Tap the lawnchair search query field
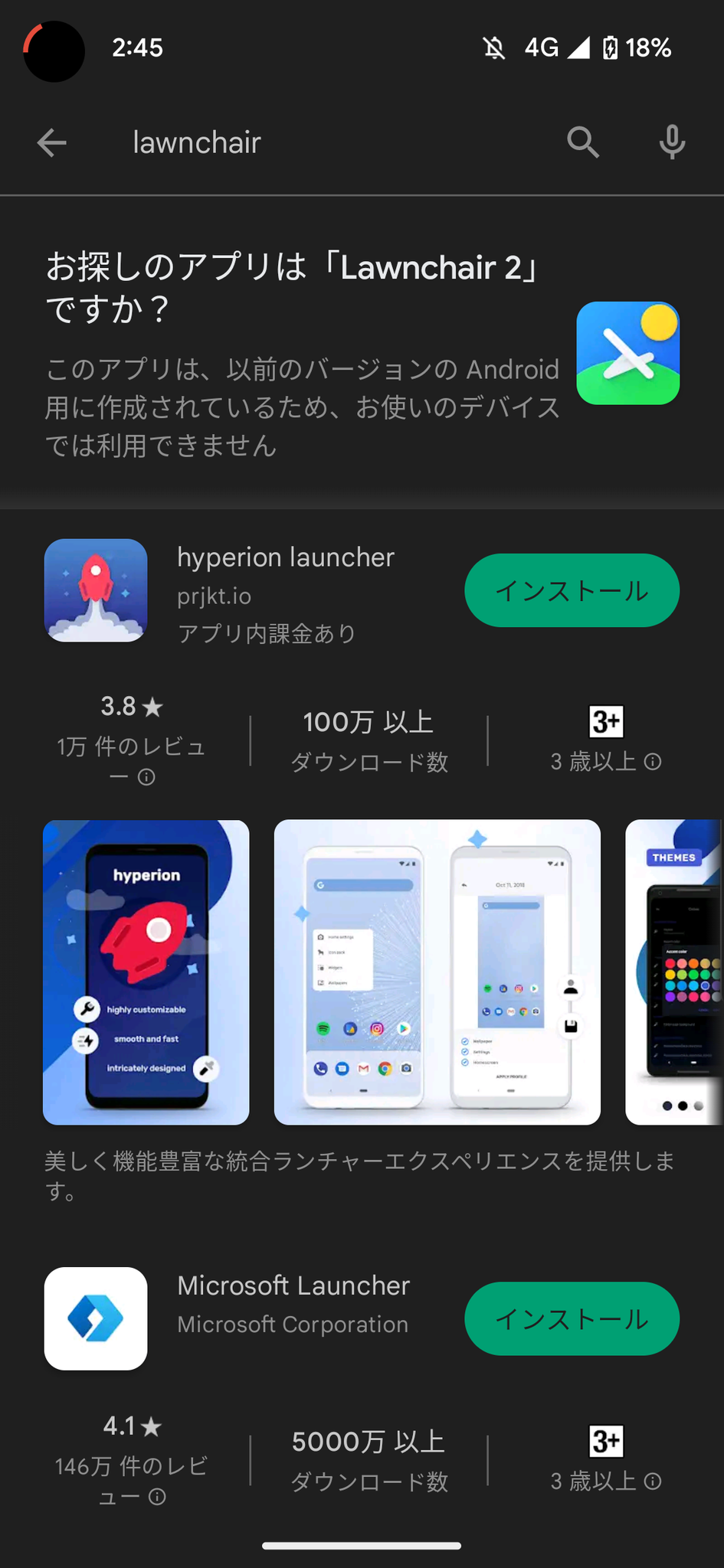724x1568 pixels. [329, 142]
